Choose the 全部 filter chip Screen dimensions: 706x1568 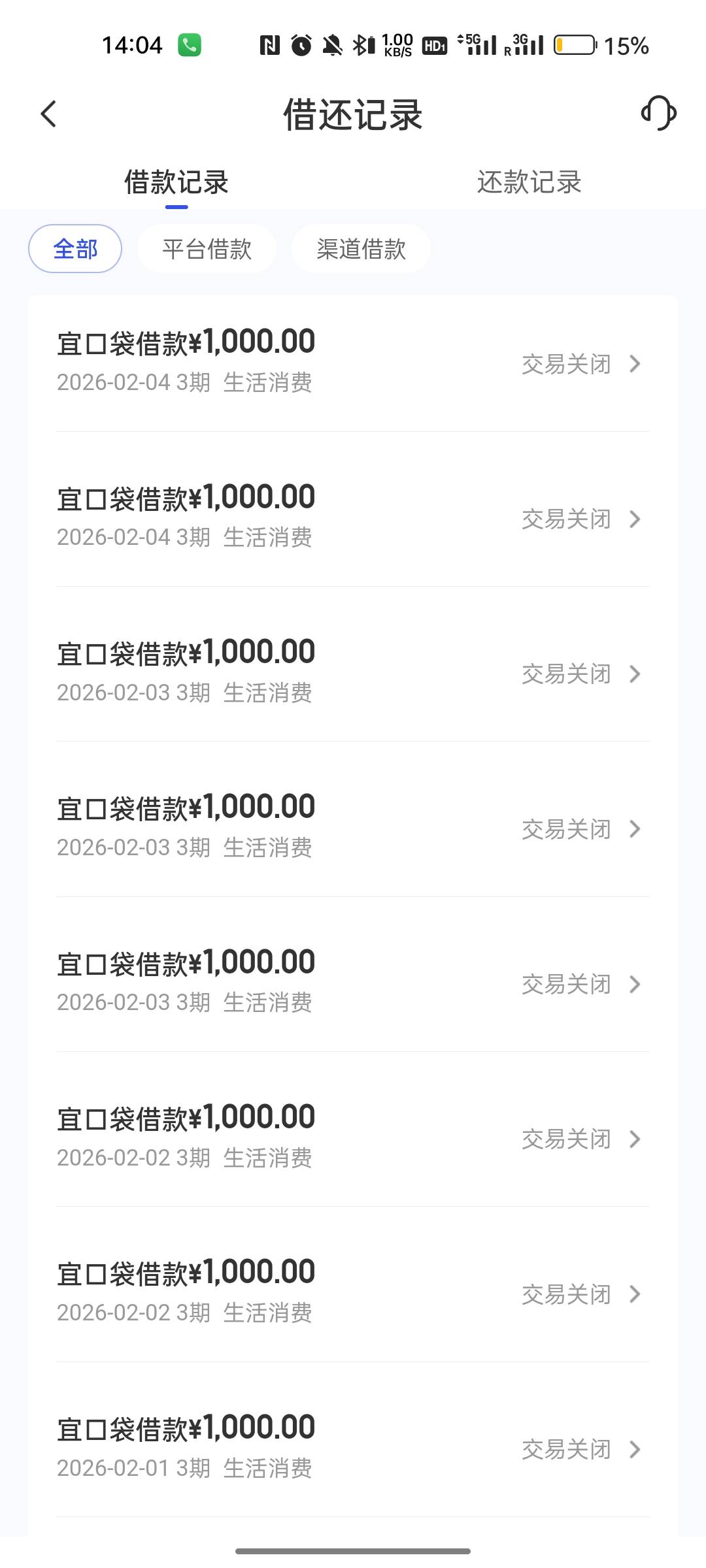point(75,249)
